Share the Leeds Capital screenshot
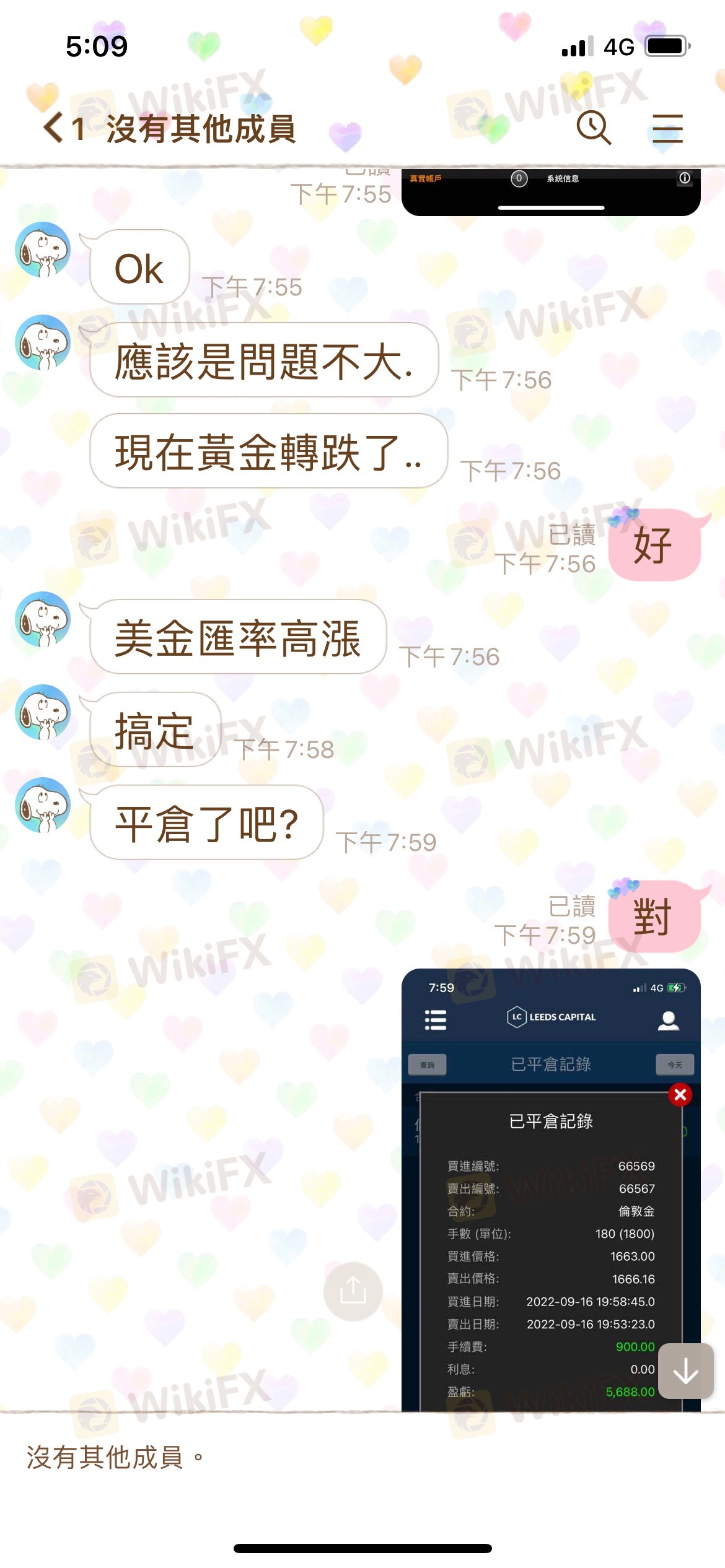 [353, 1292]
